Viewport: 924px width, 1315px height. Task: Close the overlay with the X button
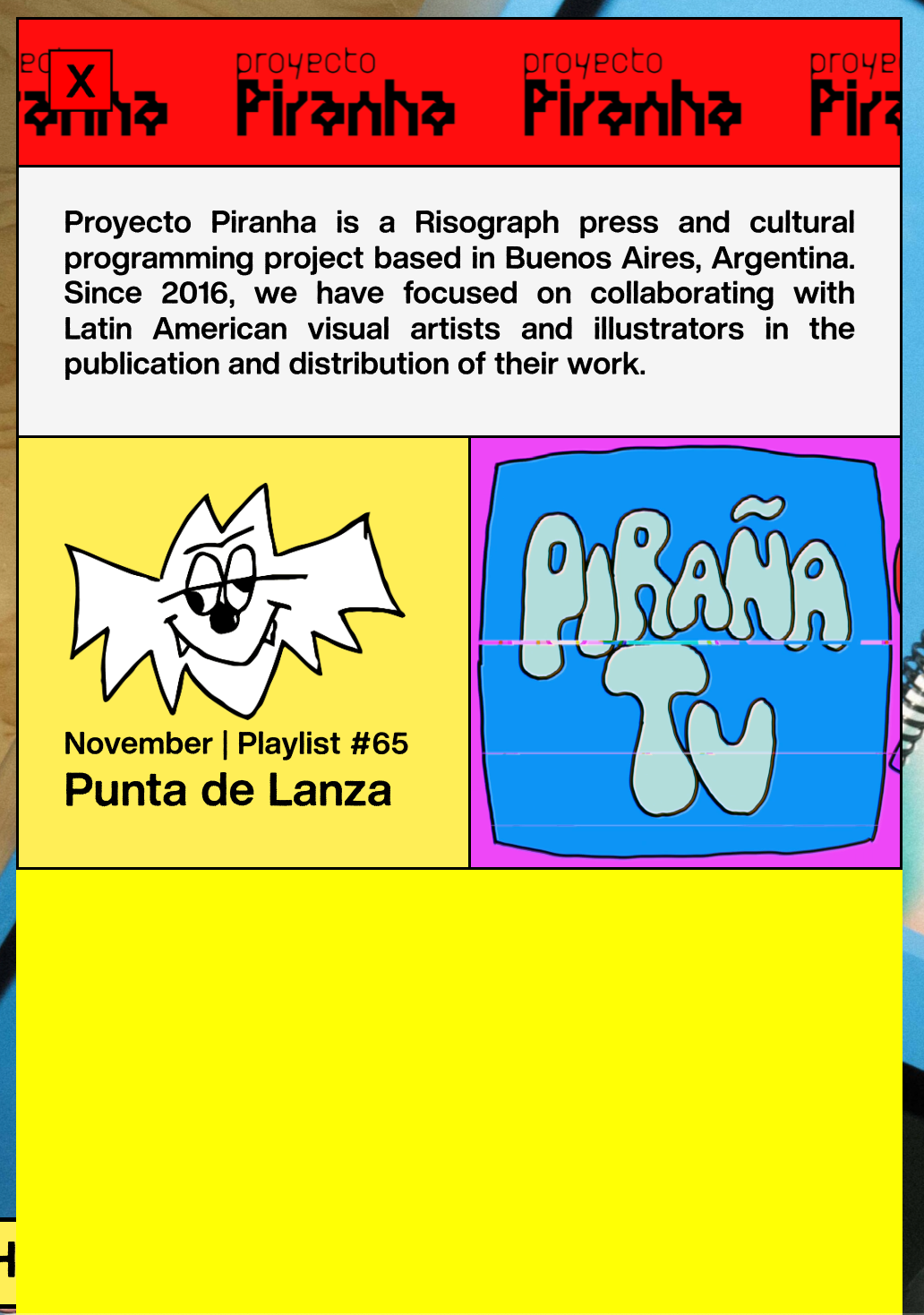81,82
